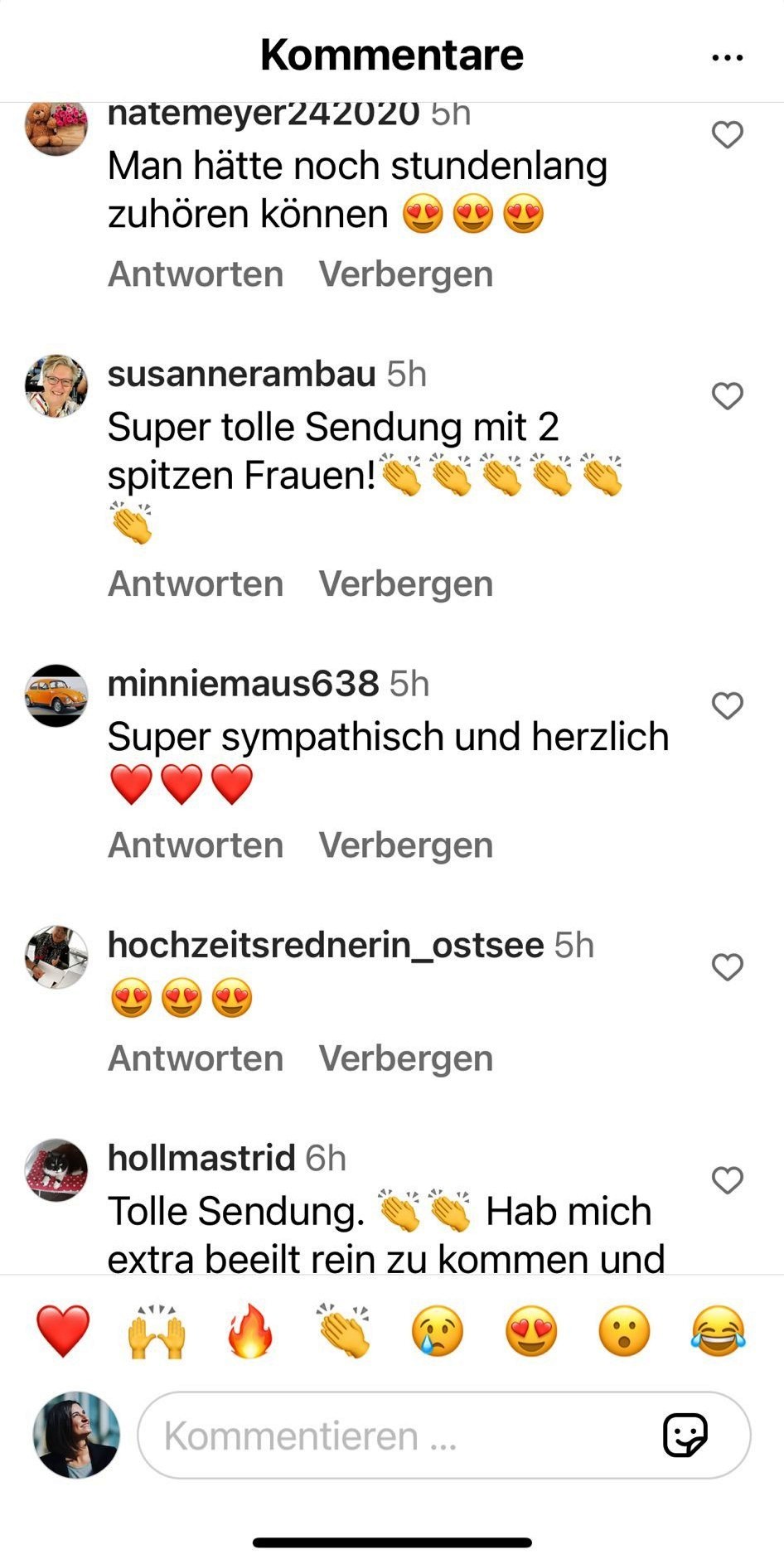Tap Verbergen under hochzeitsrednerin_ostsee's comment

click(x=406, y=1058)
